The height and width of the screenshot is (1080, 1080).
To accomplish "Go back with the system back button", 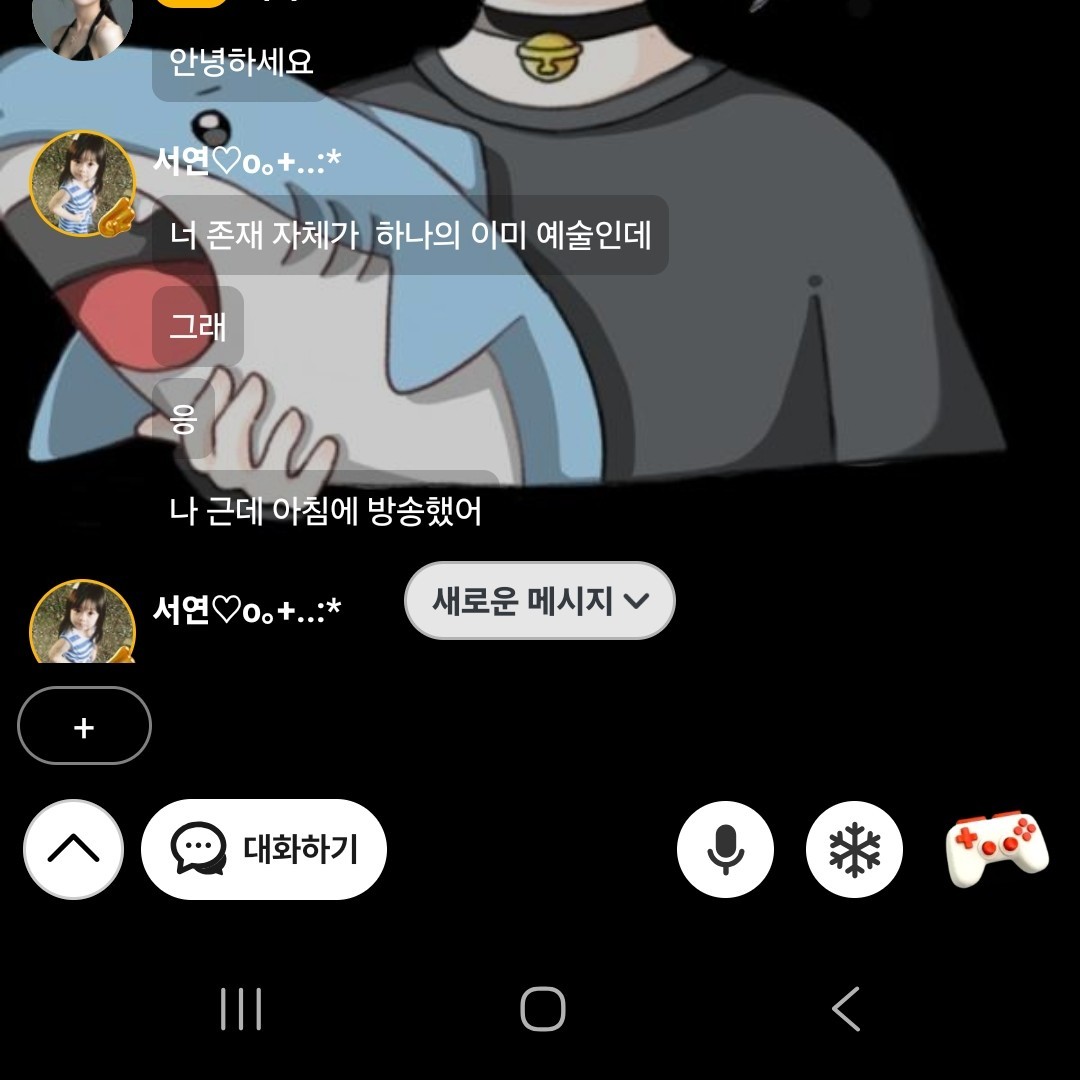I will [846, 1008].
